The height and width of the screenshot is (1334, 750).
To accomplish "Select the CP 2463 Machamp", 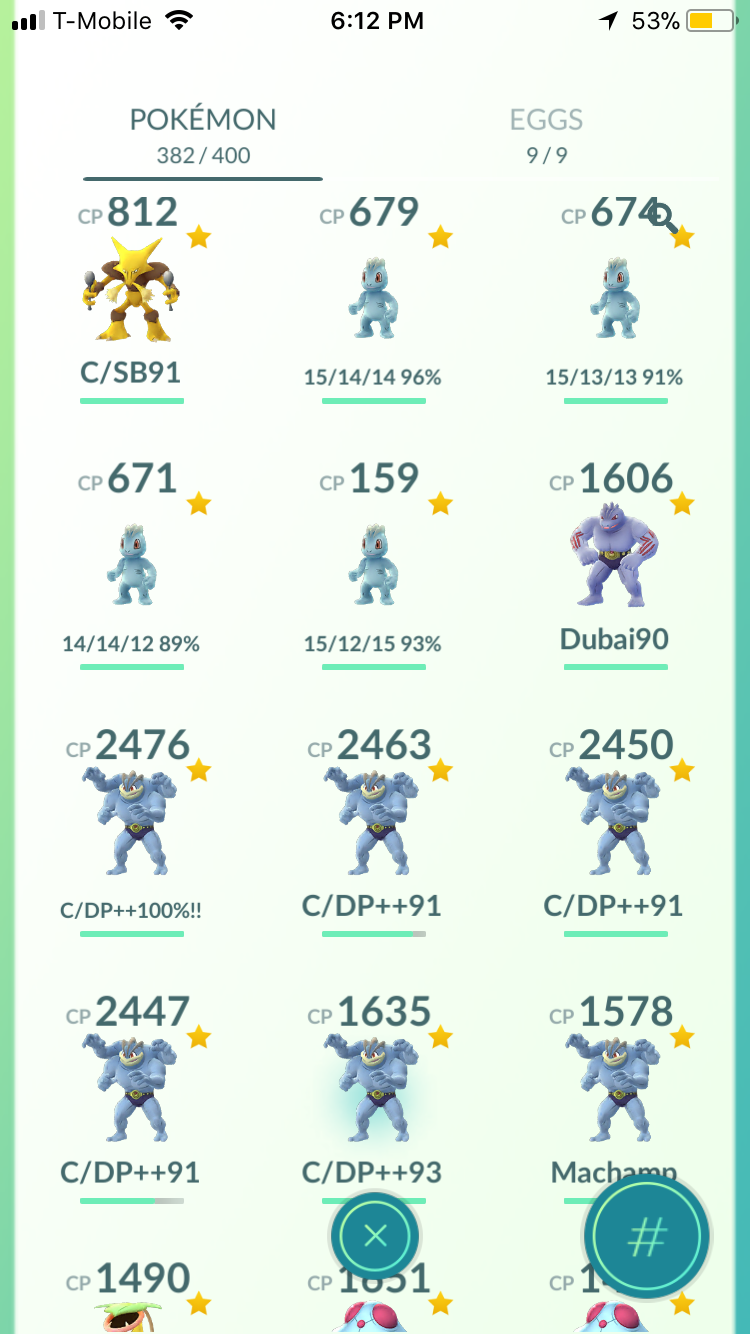I will coord(374,832).
